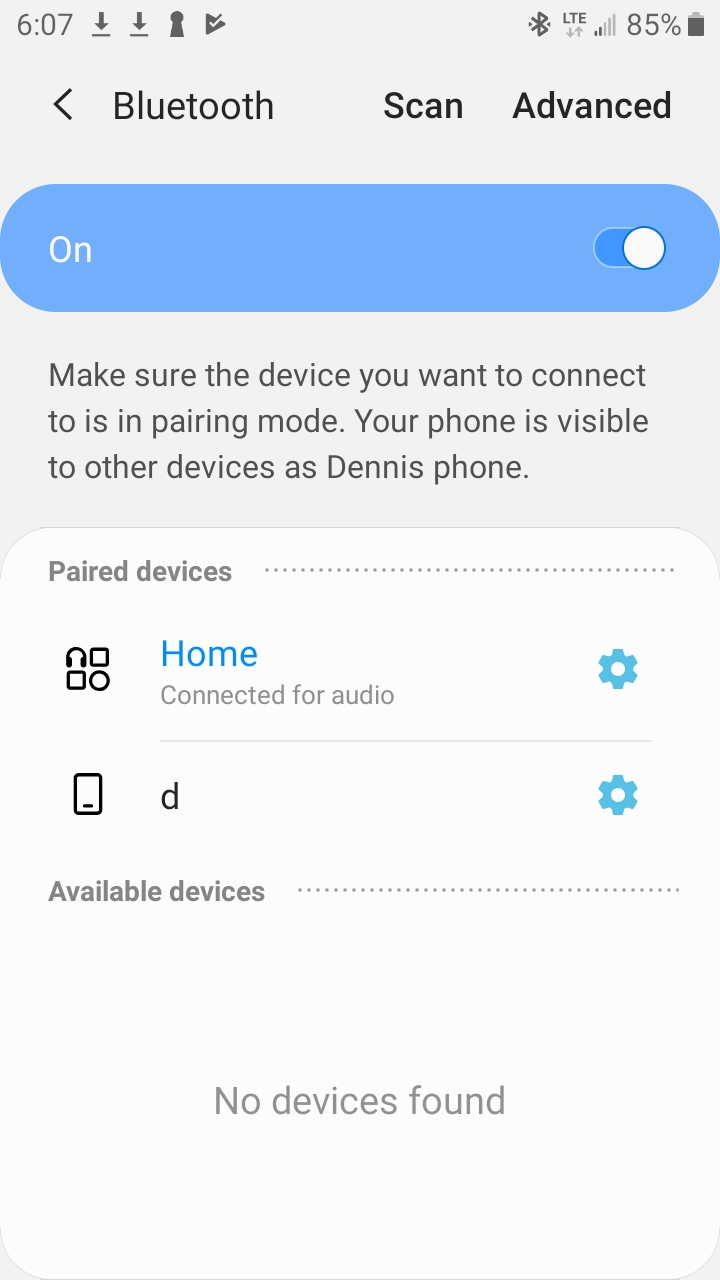Open settings gear for device d
Screen dimensions: 720x1280
[x=617, y=795]
